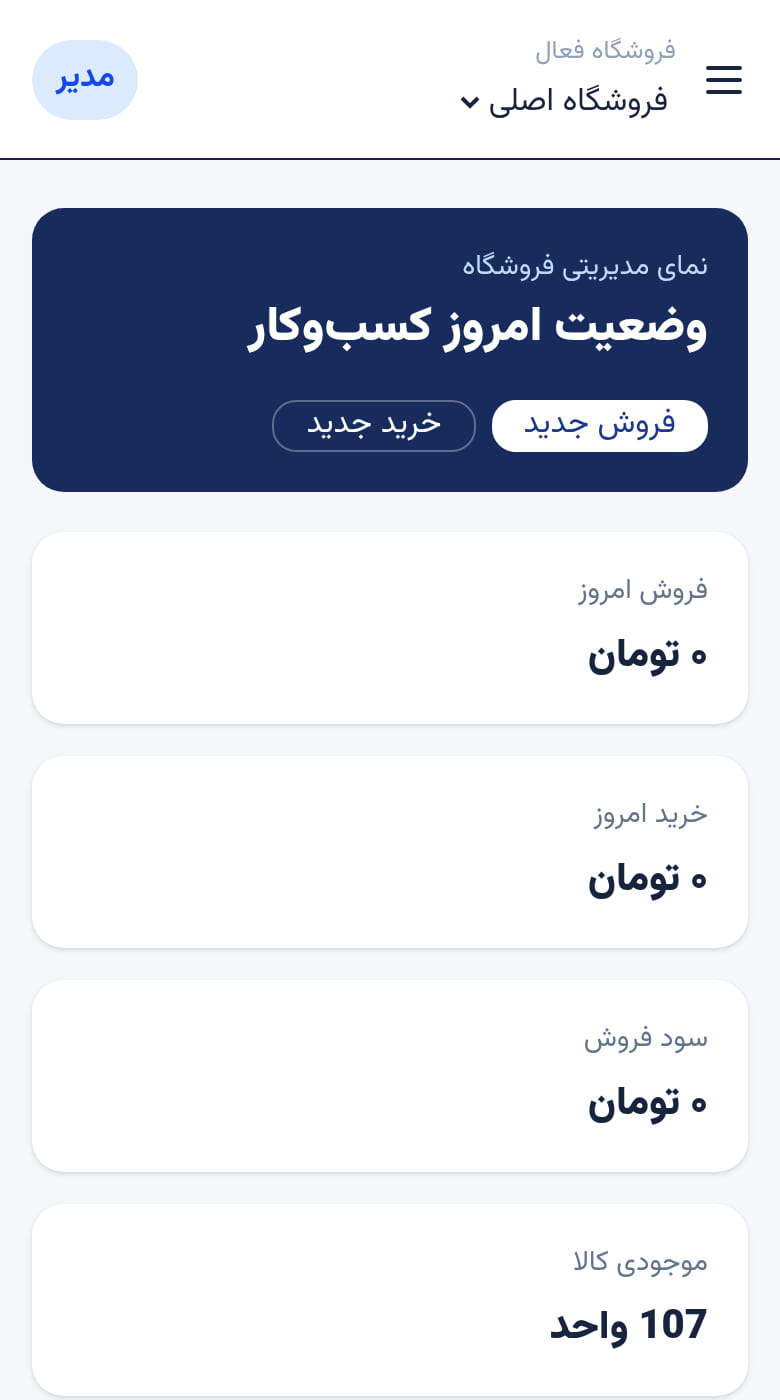Start a new sale with فروش جدید
The height and width of the screenshot is (1400, 780).
pyautogui.click(x=600, y=426)
